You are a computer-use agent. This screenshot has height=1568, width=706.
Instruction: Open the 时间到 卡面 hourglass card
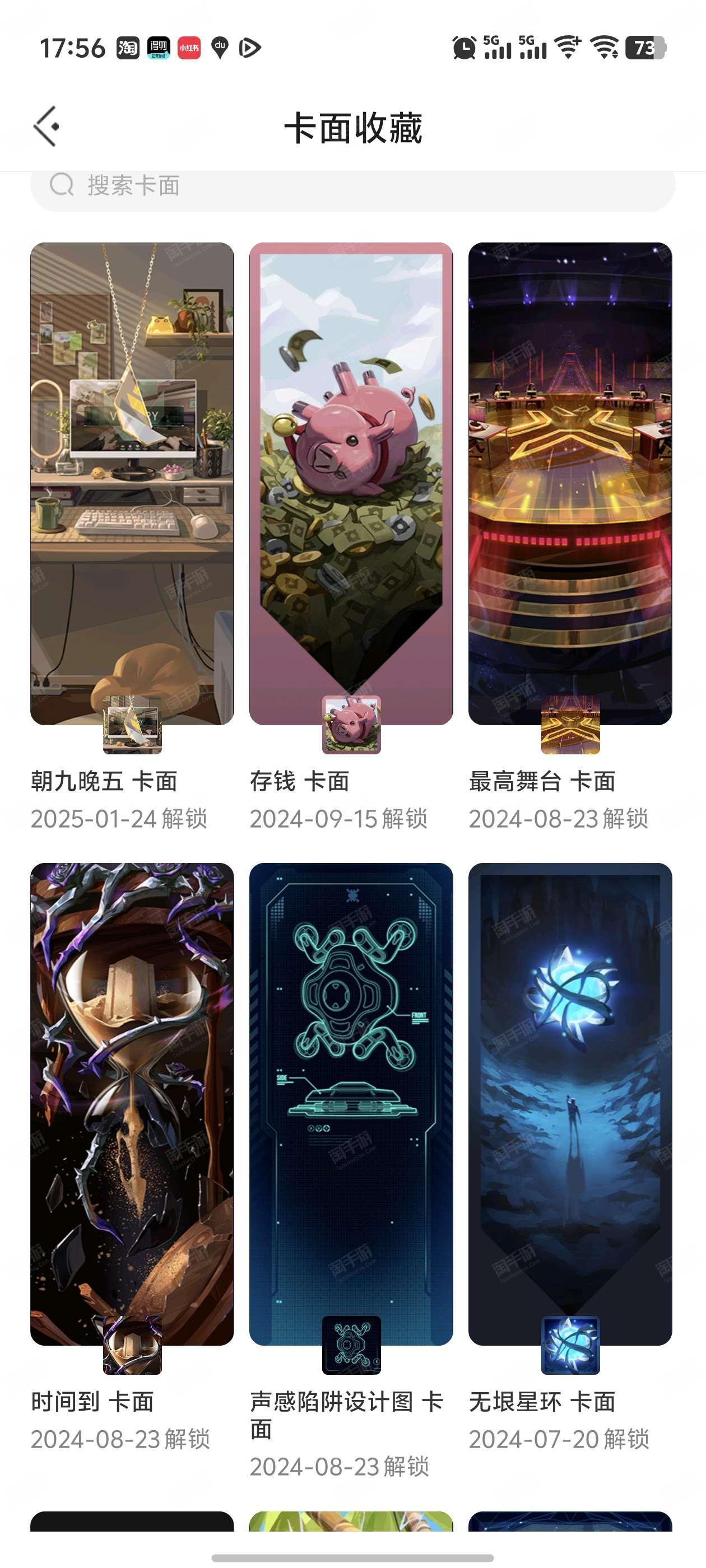[132, 1104]
